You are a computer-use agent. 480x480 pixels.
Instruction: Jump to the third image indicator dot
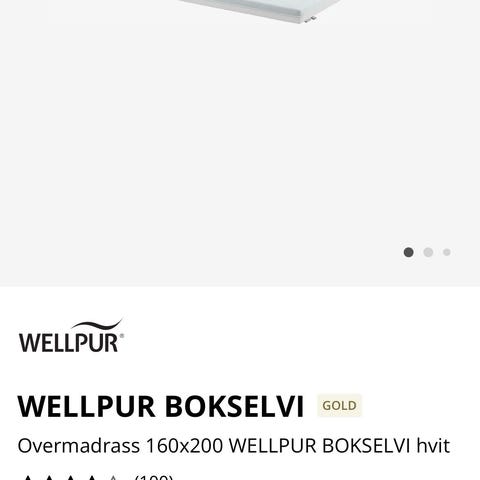[x=447, y=252]
